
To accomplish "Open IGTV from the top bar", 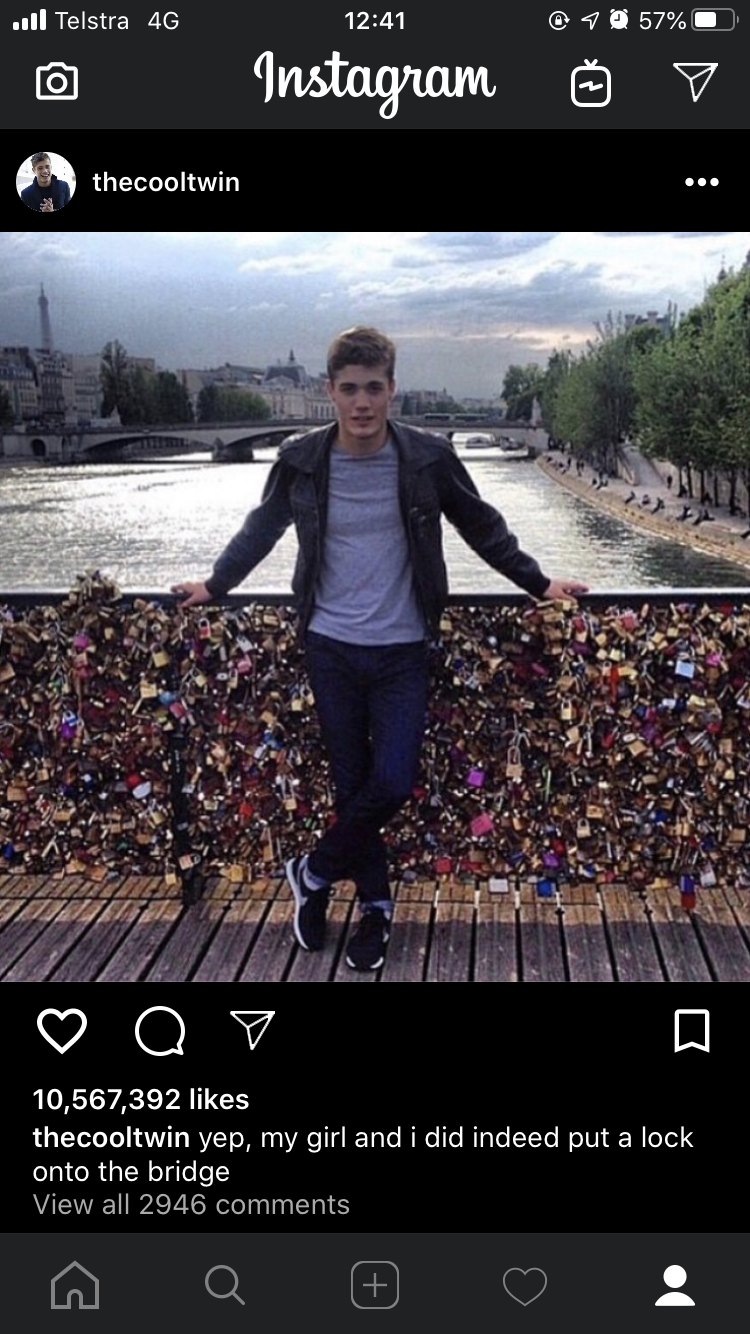I will 590,83.
